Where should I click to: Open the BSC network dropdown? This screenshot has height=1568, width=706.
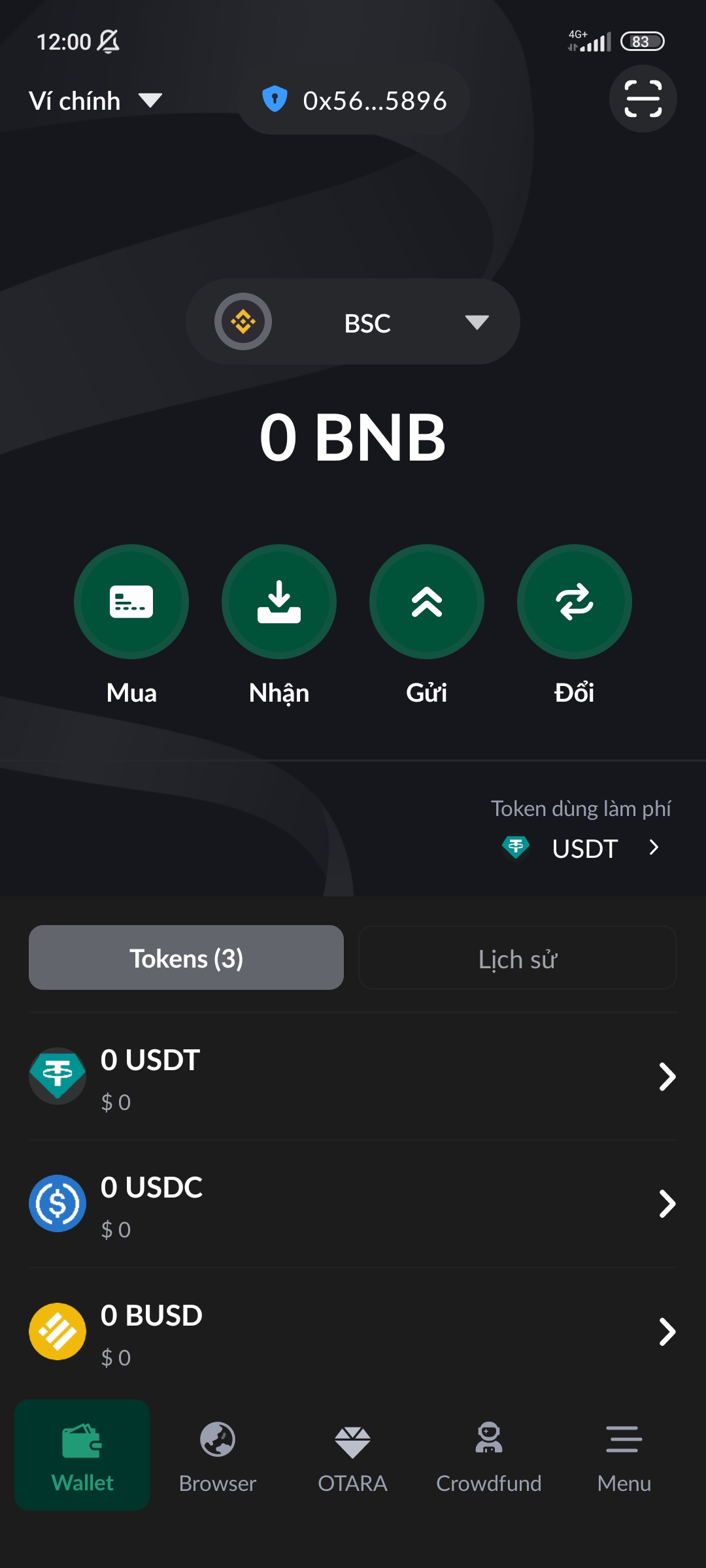point(353,321)
